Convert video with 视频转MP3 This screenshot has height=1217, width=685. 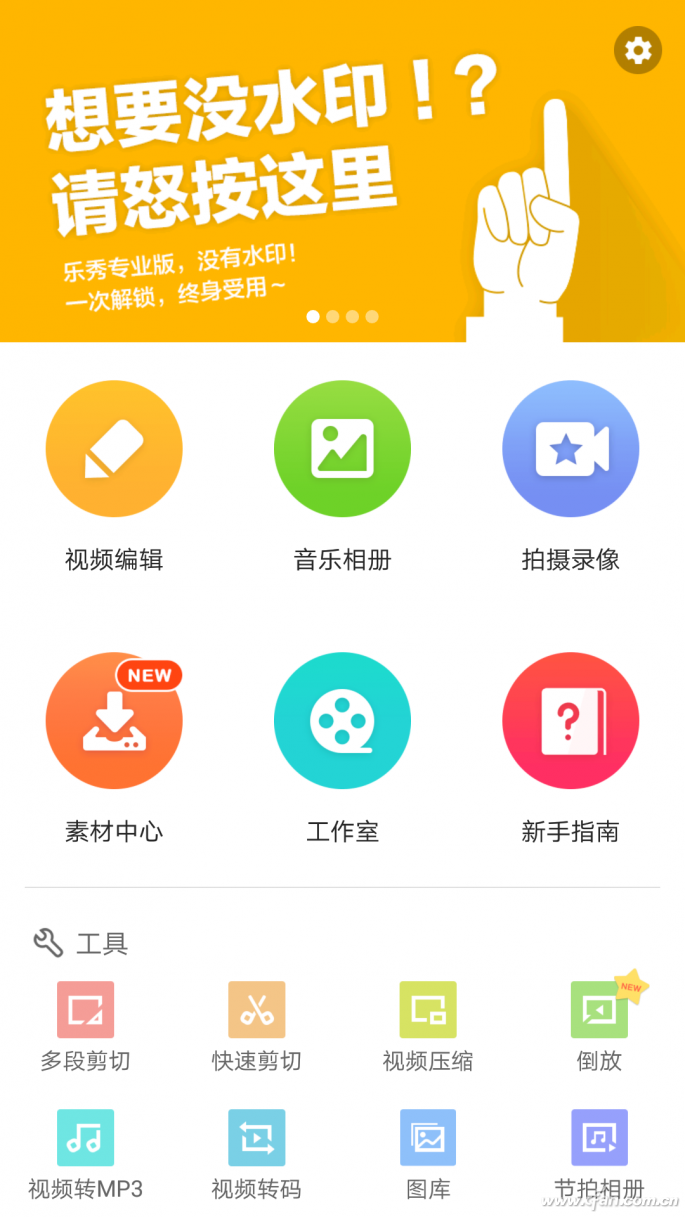(85, 1138)
